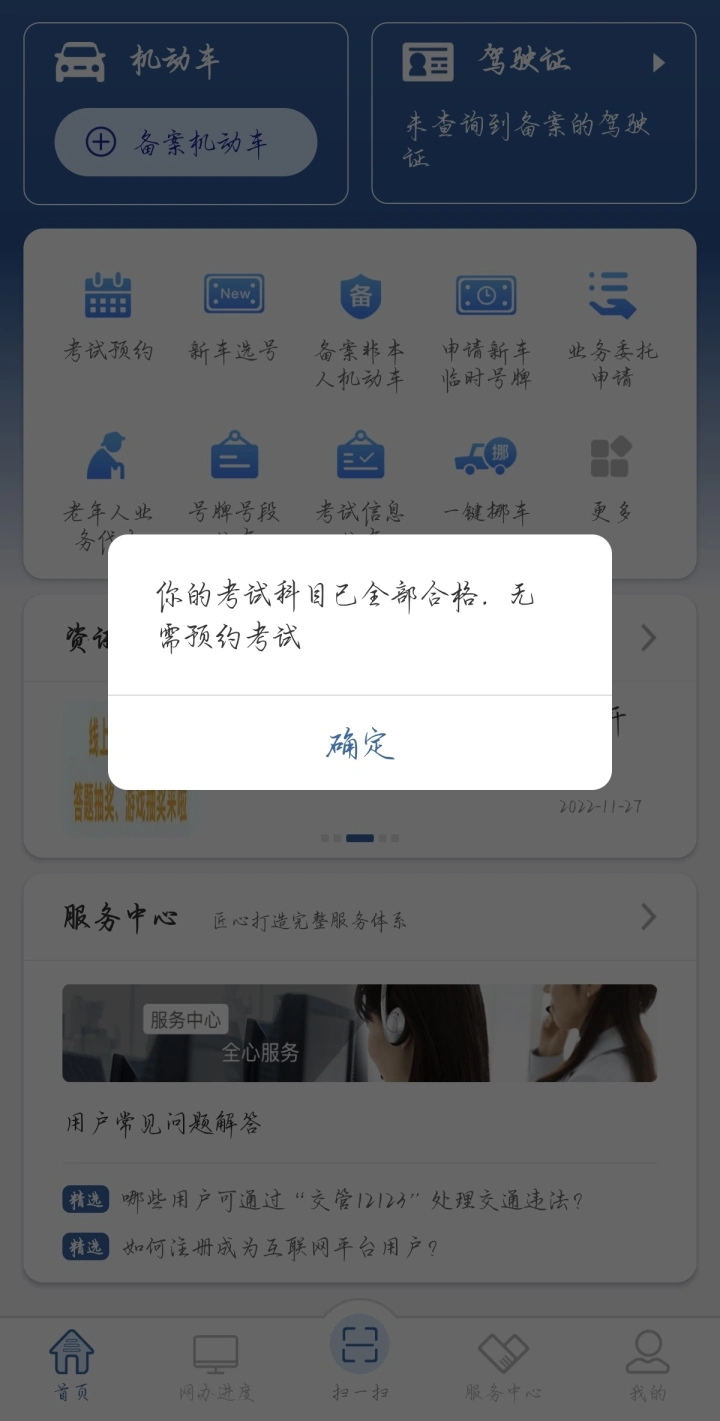This screenshot has height=1421, width=720.
Task: Confirm the dialog with 确定
Action: [x=360, y=743]
